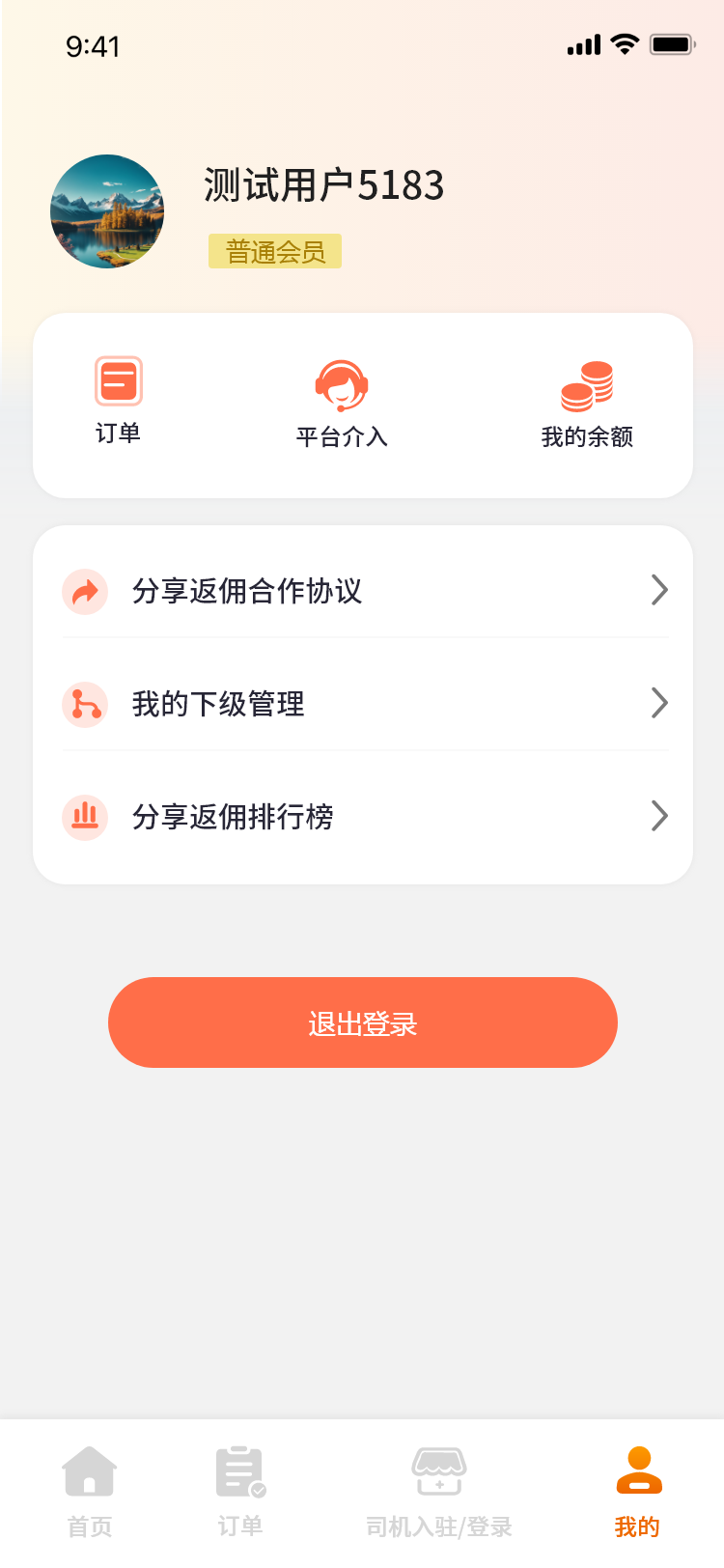Open 分享返佣排行榜 ranking
This screenshot has width=724, height=1568.
coord(363,817)
